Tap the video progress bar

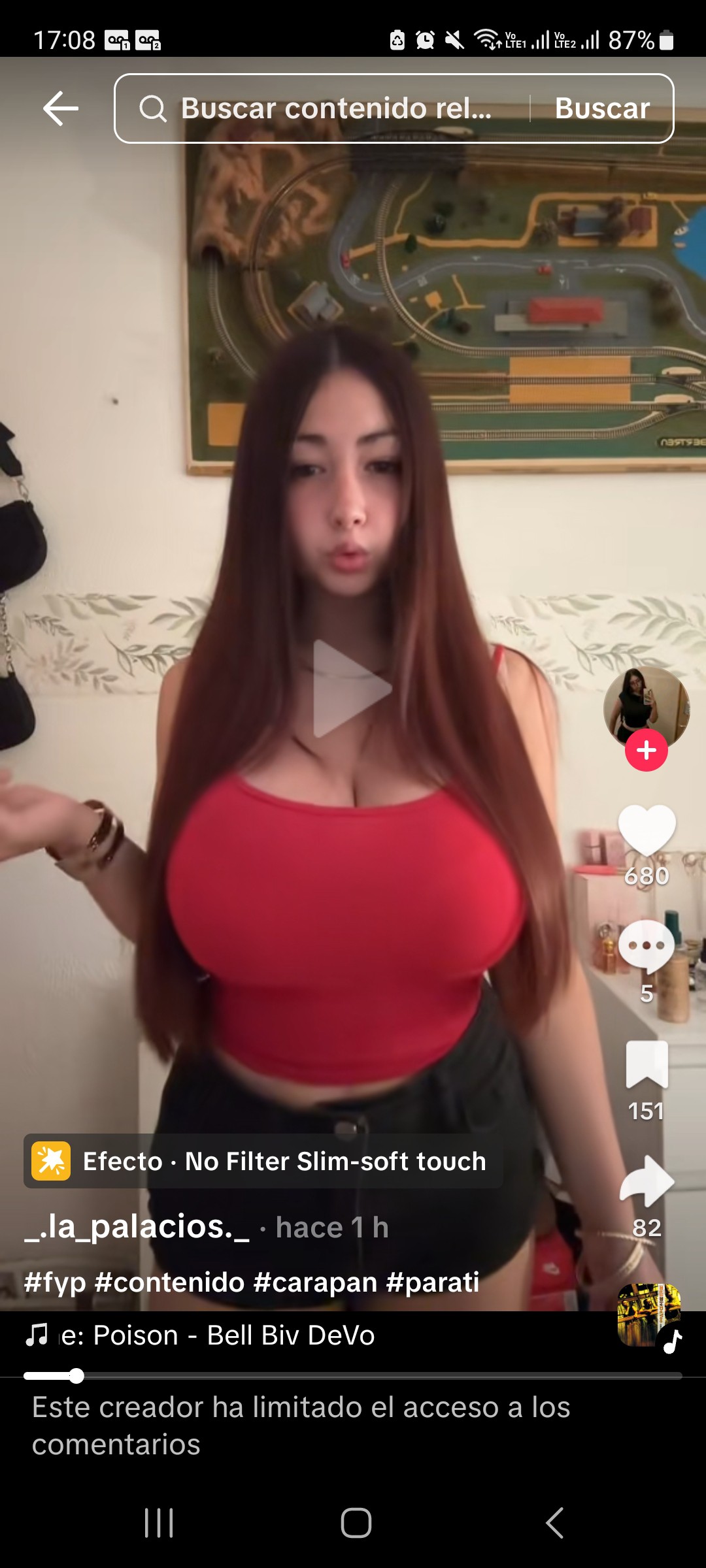point(353,1376)
